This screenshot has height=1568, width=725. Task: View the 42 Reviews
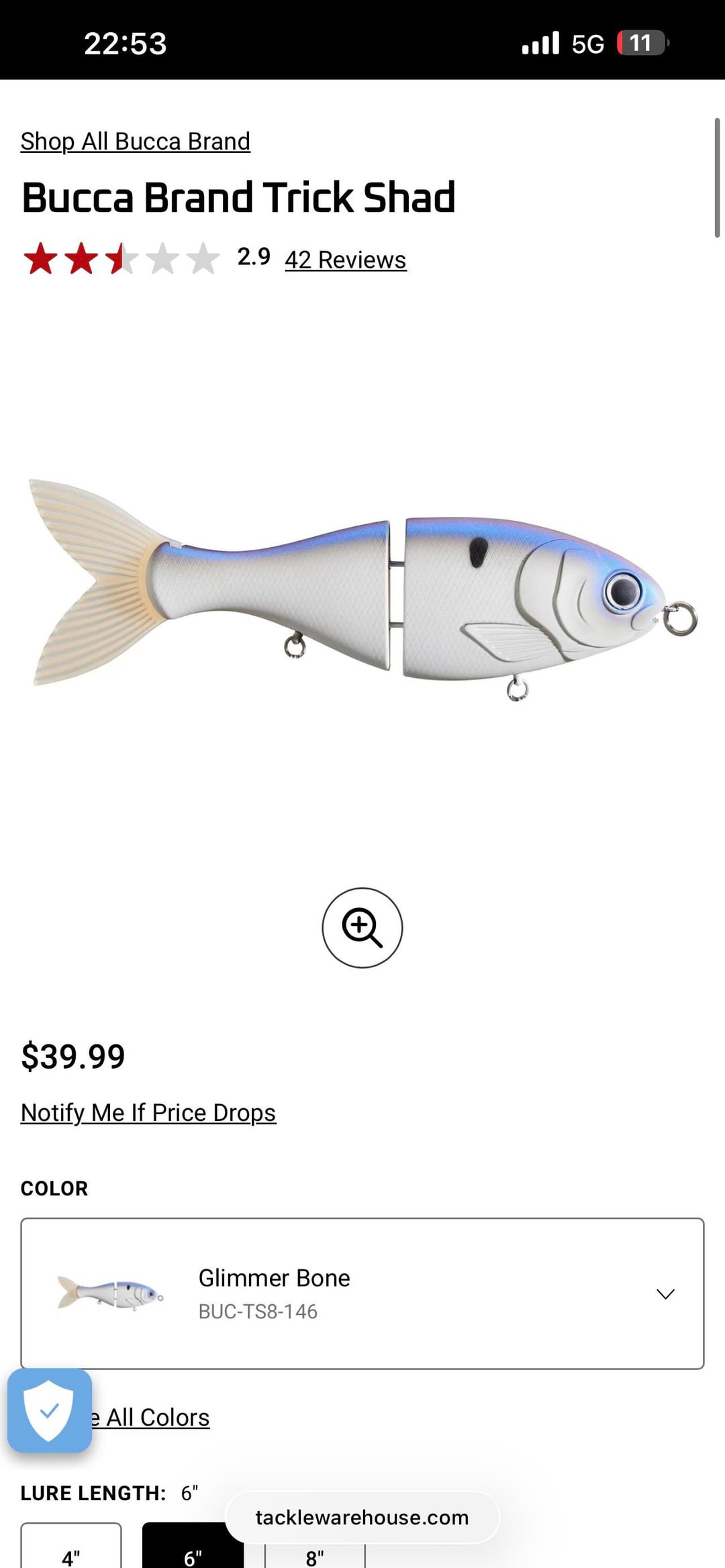click(345, 260)
